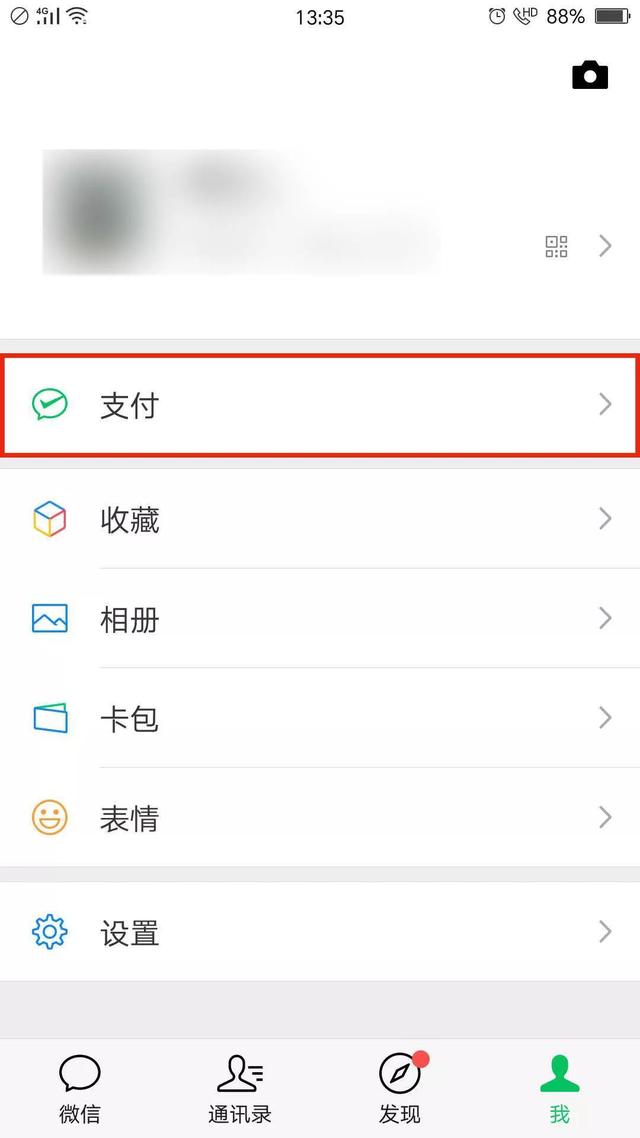Screen dimensions: 640x1138
Task: Open the 支付 payment row
Action: pos(320,405)
